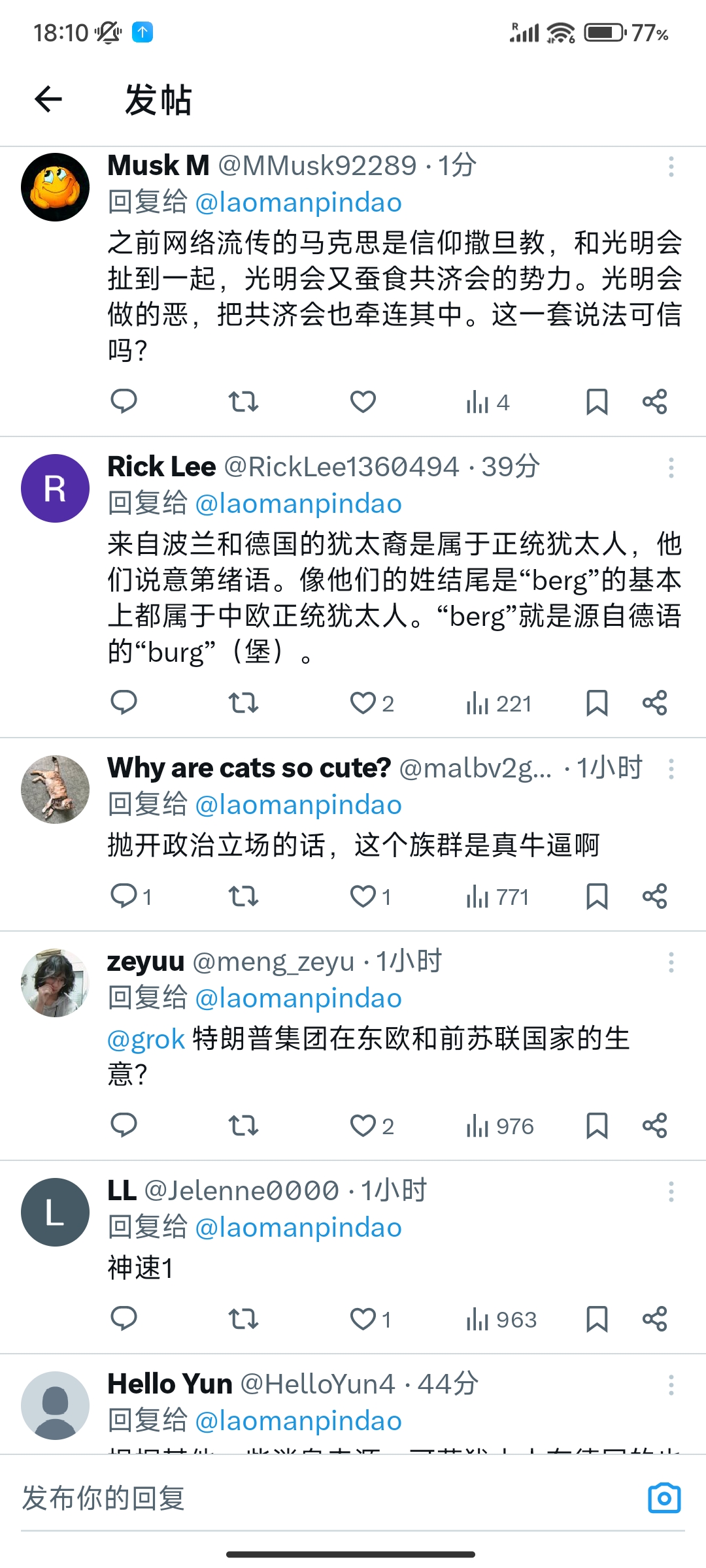Like Musk M's reply

click(x=363, y=401)
